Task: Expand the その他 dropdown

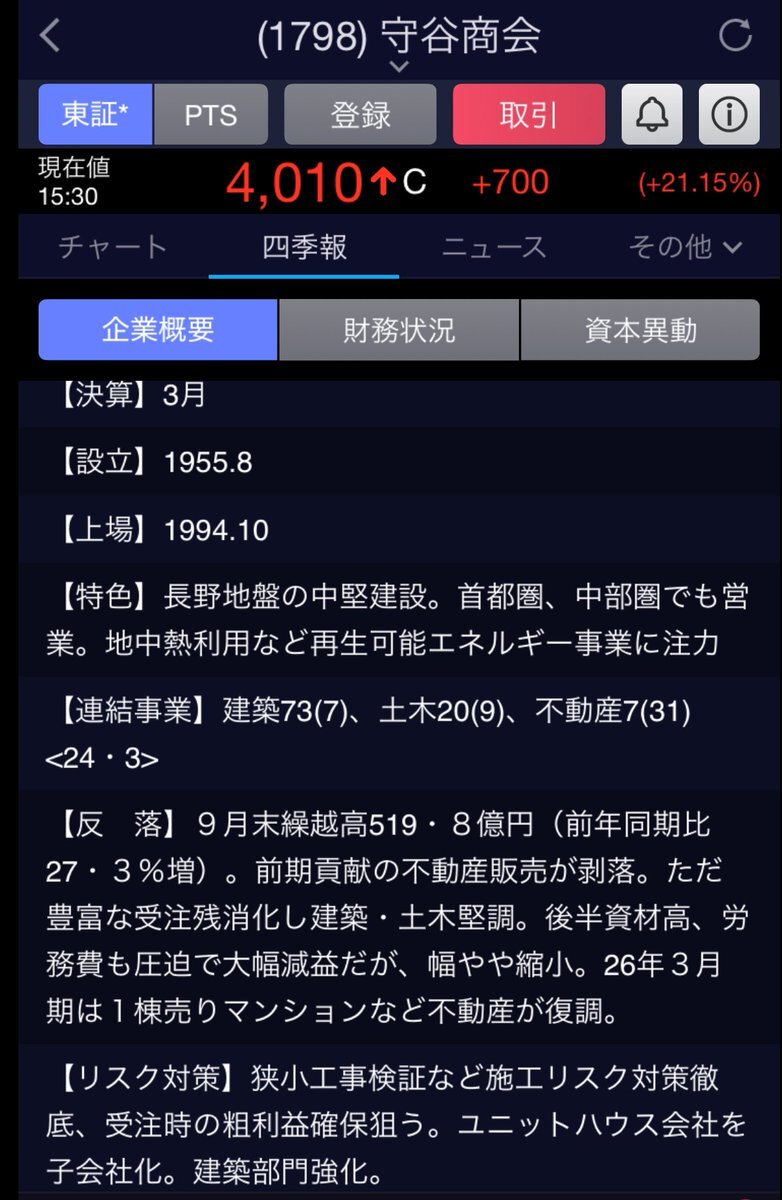Action: 686,247
